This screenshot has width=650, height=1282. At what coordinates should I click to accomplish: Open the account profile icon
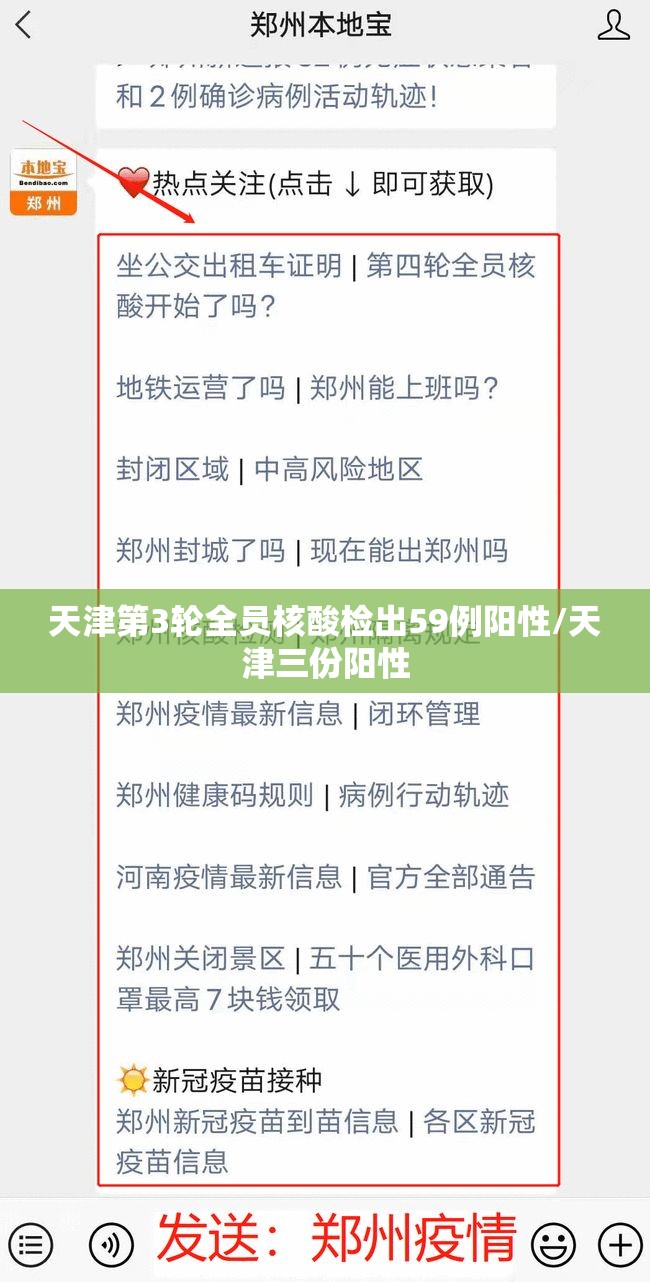pos(613,25)
